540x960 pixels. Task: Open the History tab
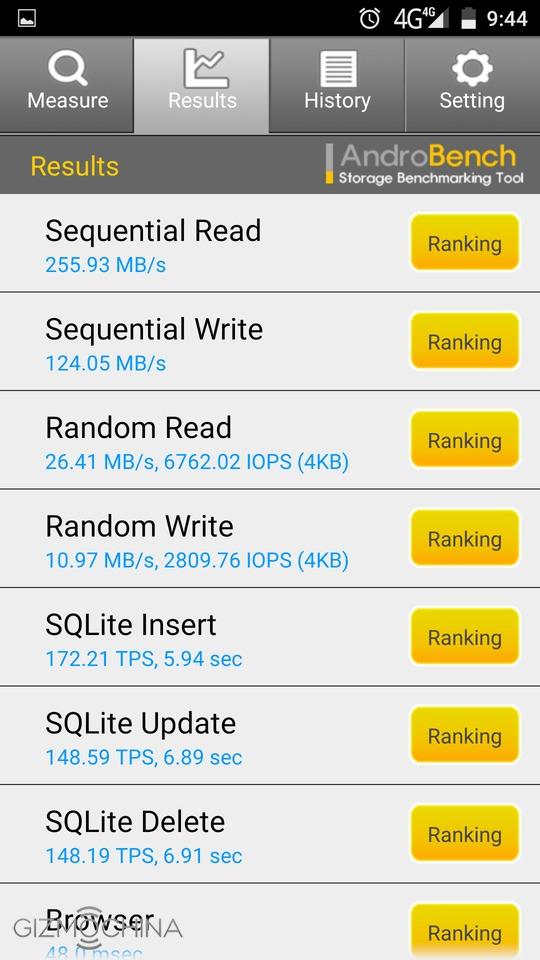click(x=337, y=84)
